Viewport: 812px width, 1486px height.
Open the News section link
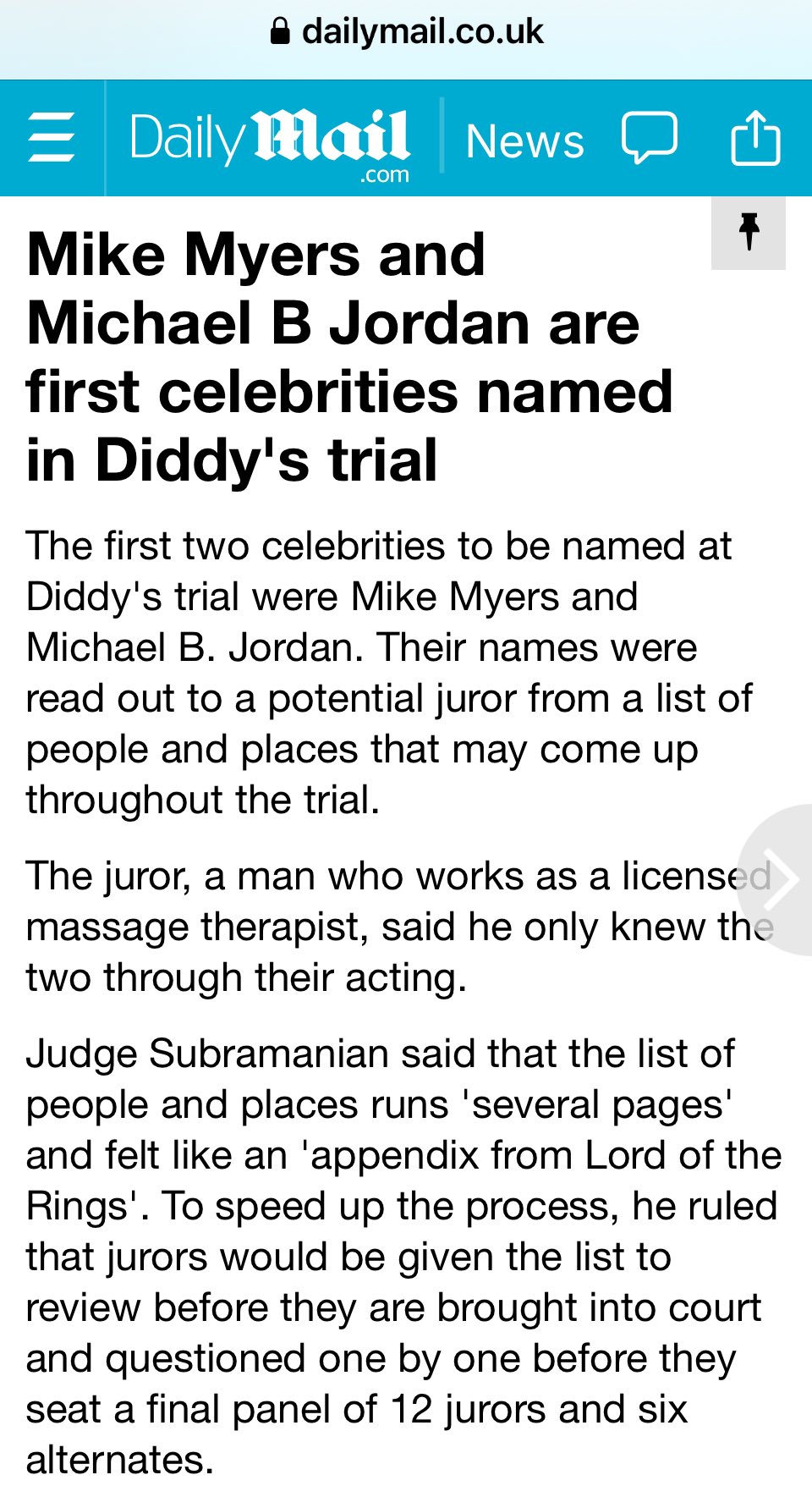point(524,140)
